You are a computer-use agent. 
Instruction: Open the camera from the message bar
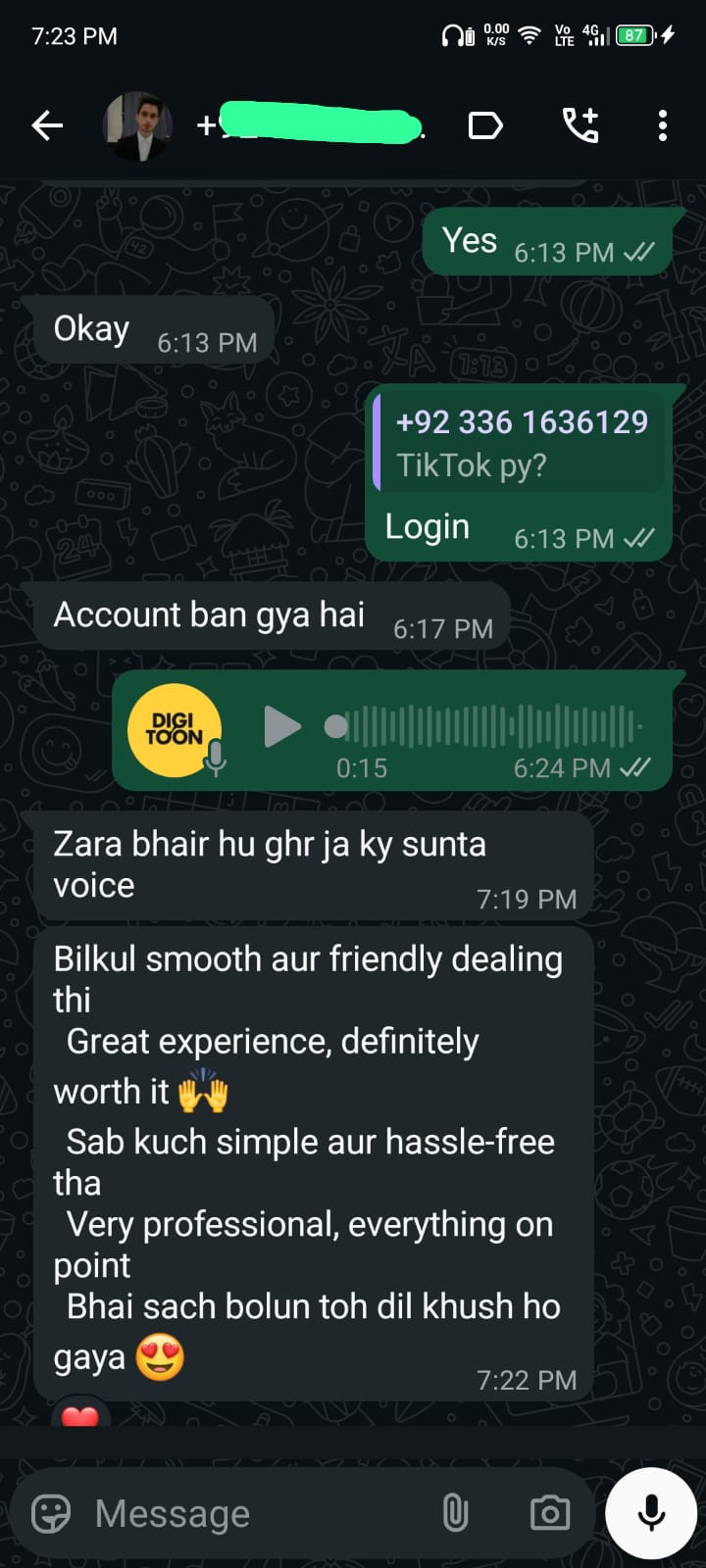coord(550,1514)
